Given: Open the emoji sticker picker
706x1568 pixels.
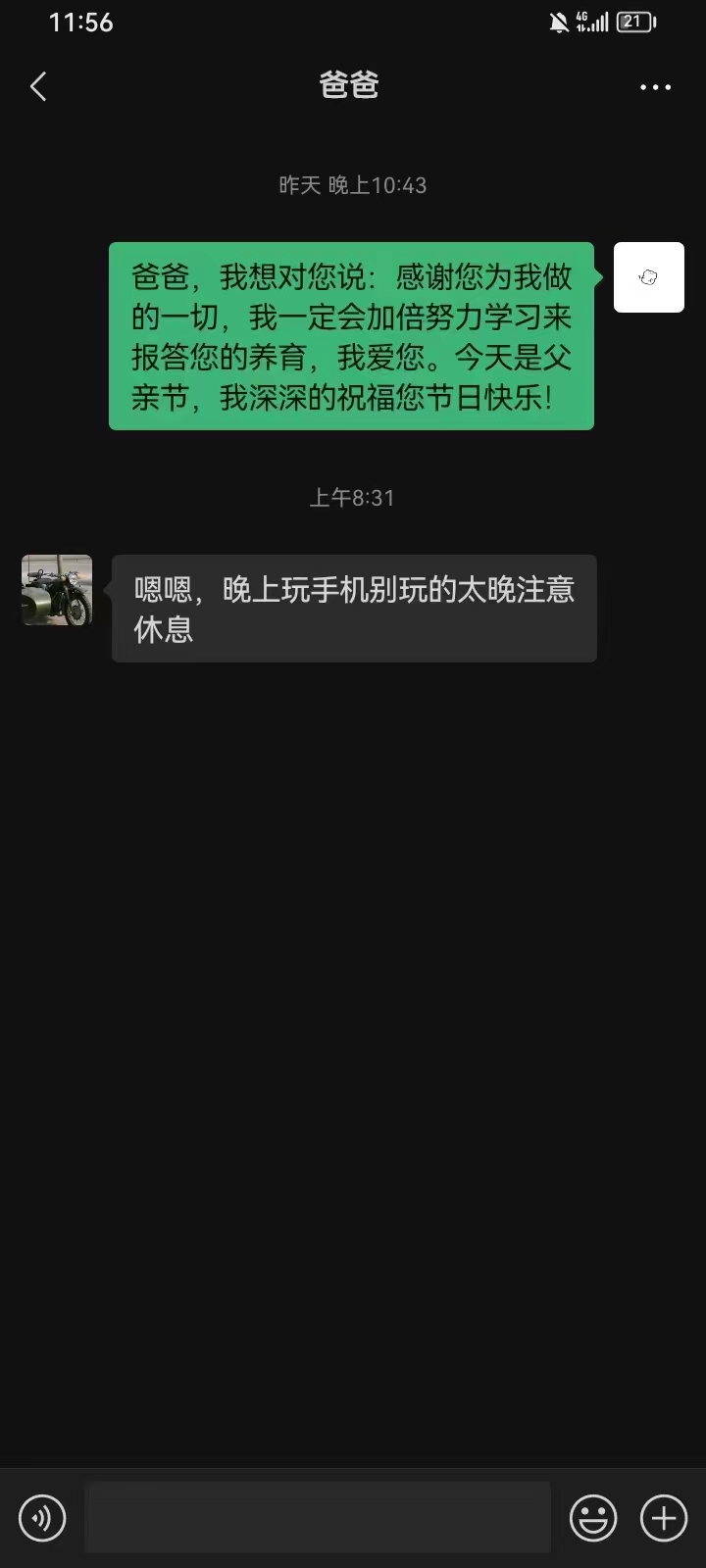Looking at the screenshot, I should pos(593,1518).
